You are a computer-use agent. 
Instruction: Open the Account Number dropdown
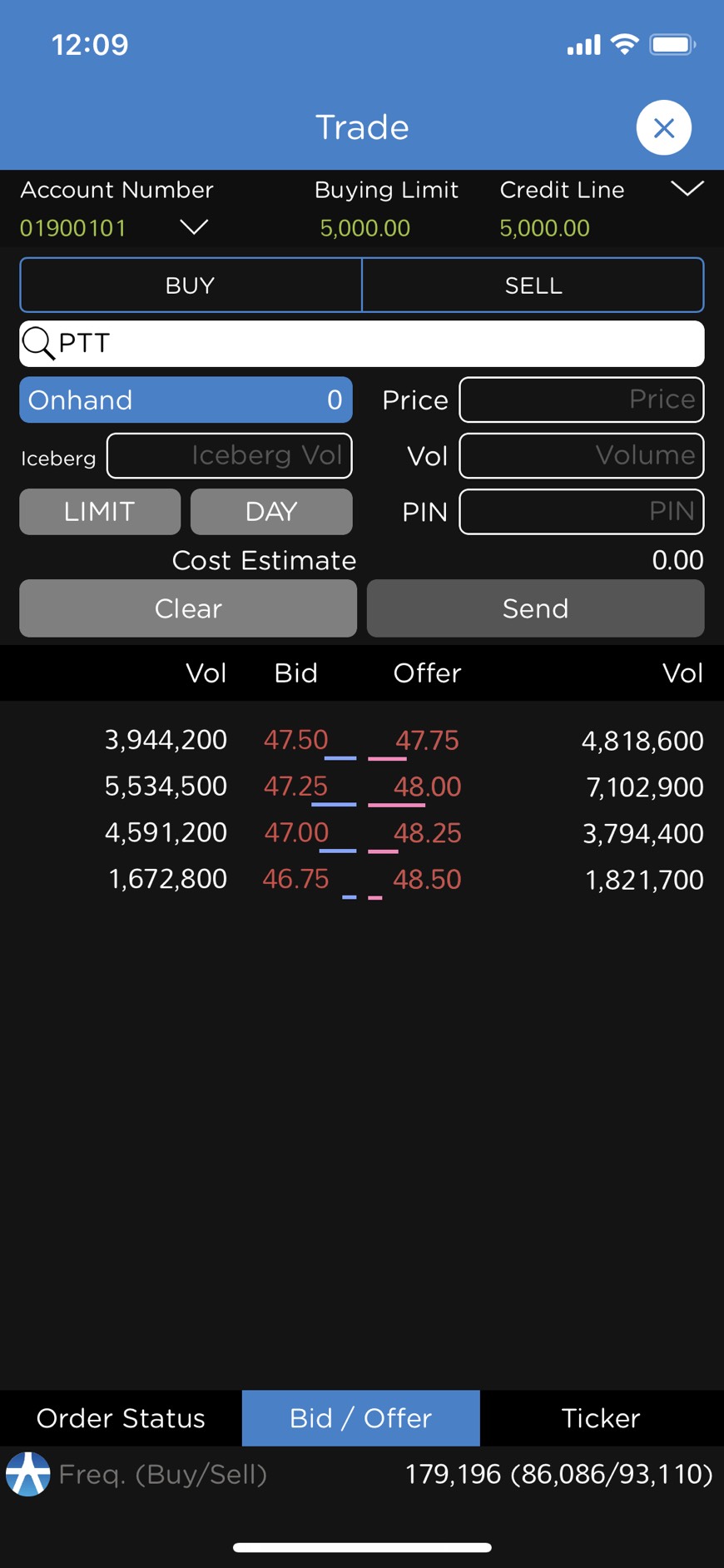(x=194, y=227)
